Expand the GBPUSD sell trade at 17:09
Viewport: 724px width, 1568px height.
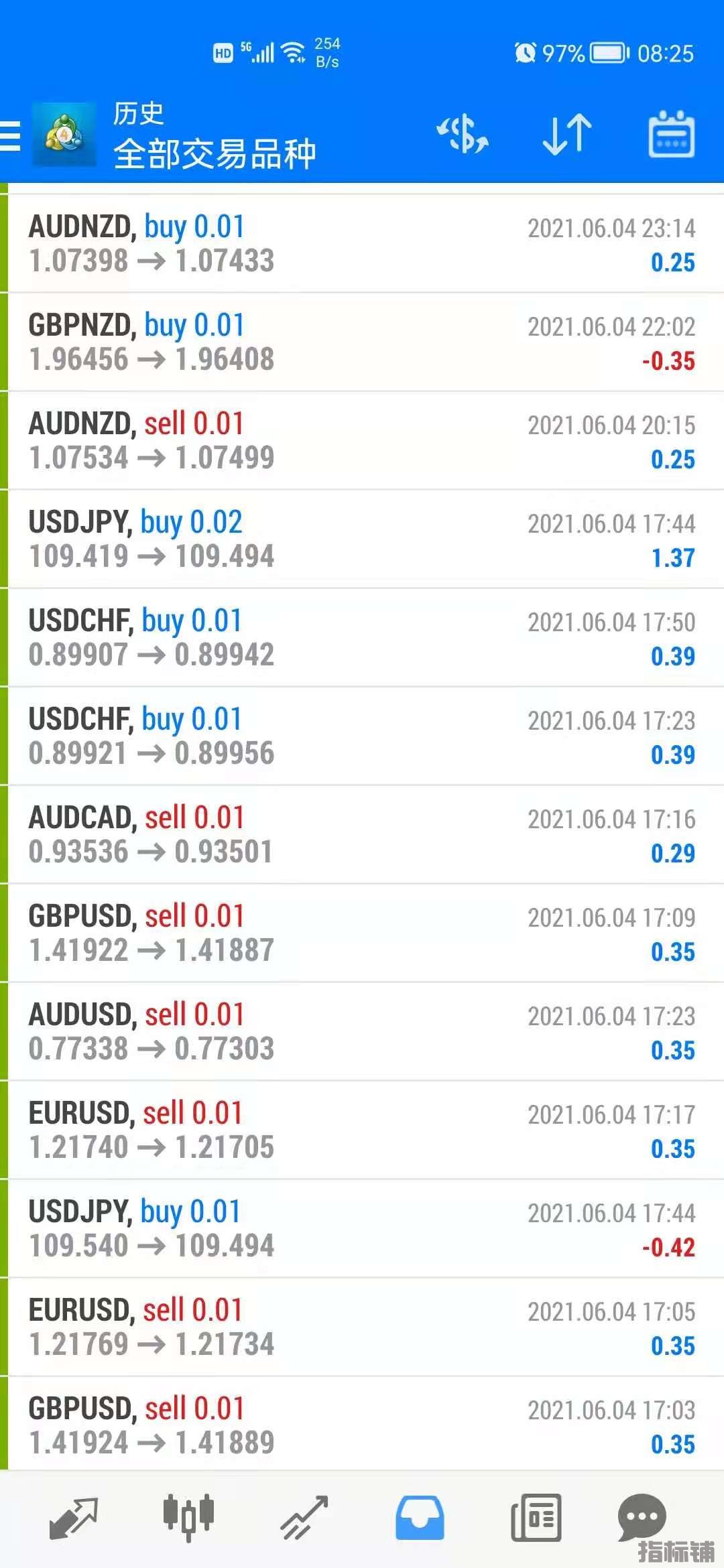pos(362,933)
